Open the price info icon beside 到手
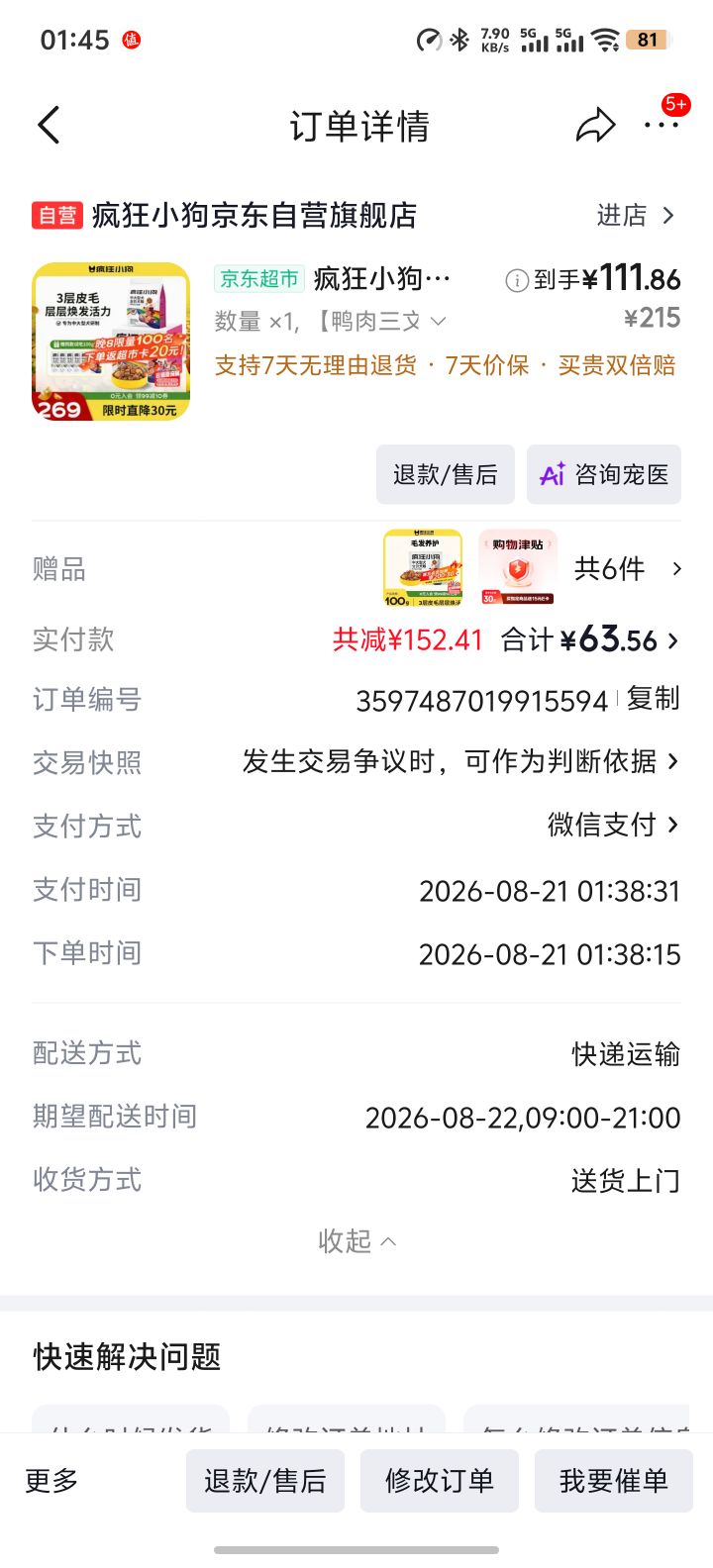The height and width of the screenshot is (1568, 713). (x=517, y=281)
